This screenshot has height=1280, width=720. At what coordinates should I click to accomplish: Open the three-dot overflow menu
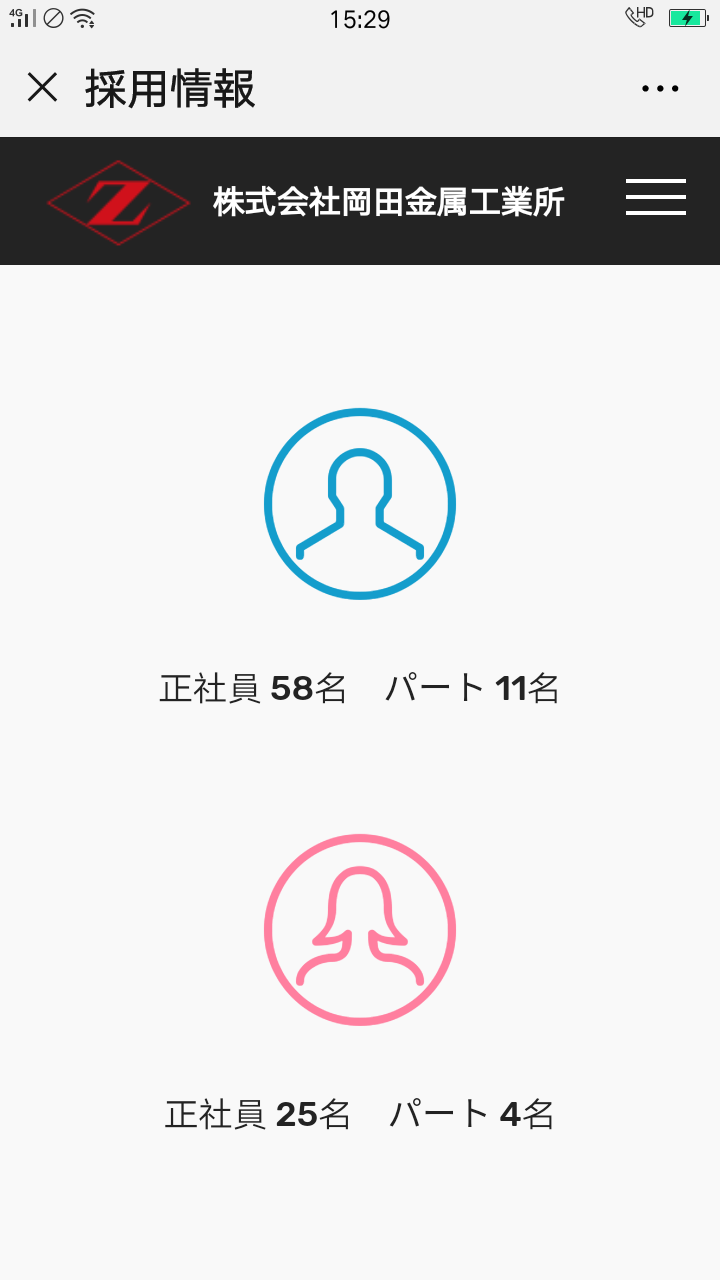coord(660,89)
